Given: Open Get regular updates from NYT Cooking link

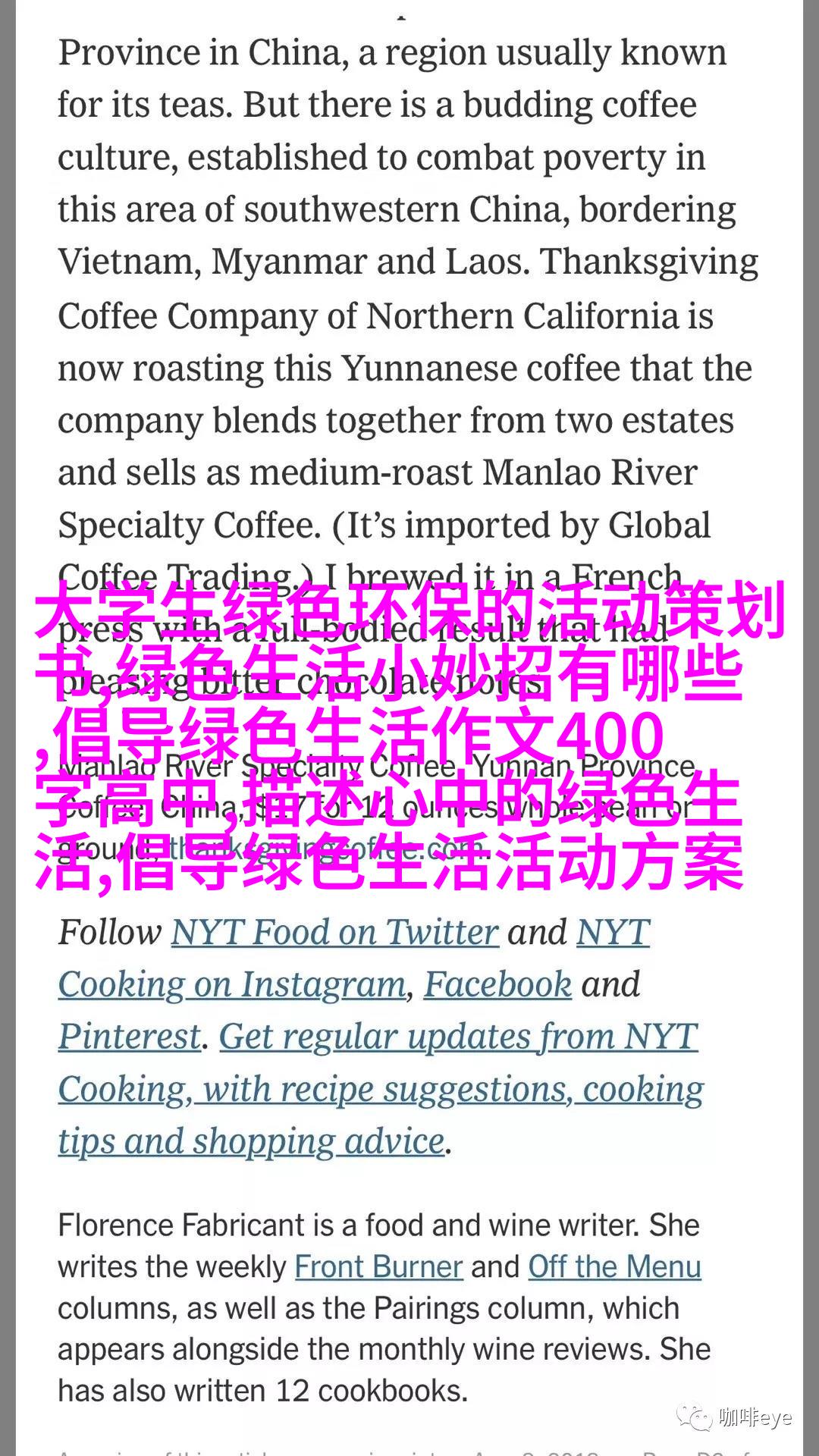Looking at the screenshot, I should (x=458, y=1037).
